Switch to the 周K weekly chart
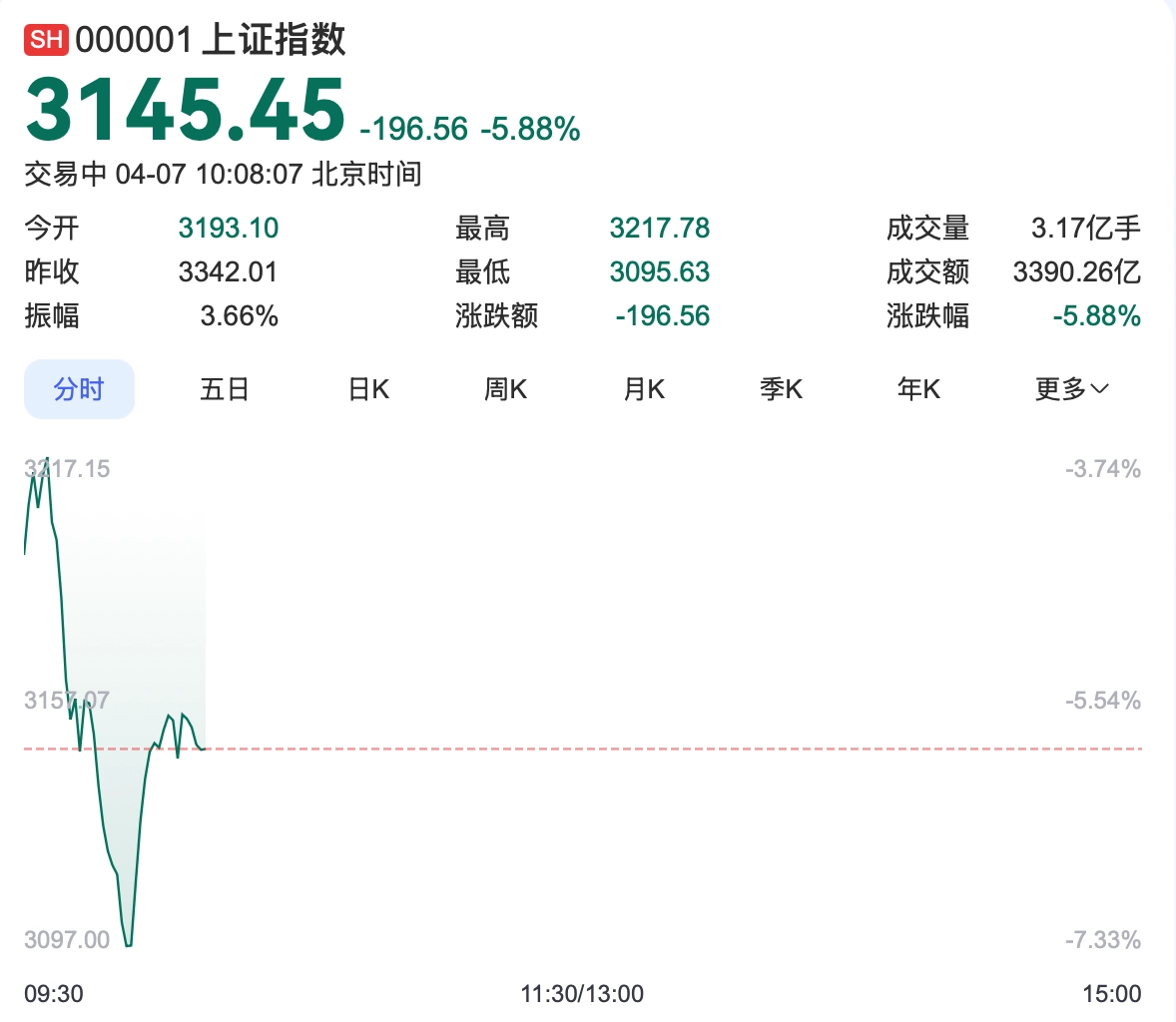Viewport: 1176px width, 1022px height. pyautogui.click(x=505, y=389)
